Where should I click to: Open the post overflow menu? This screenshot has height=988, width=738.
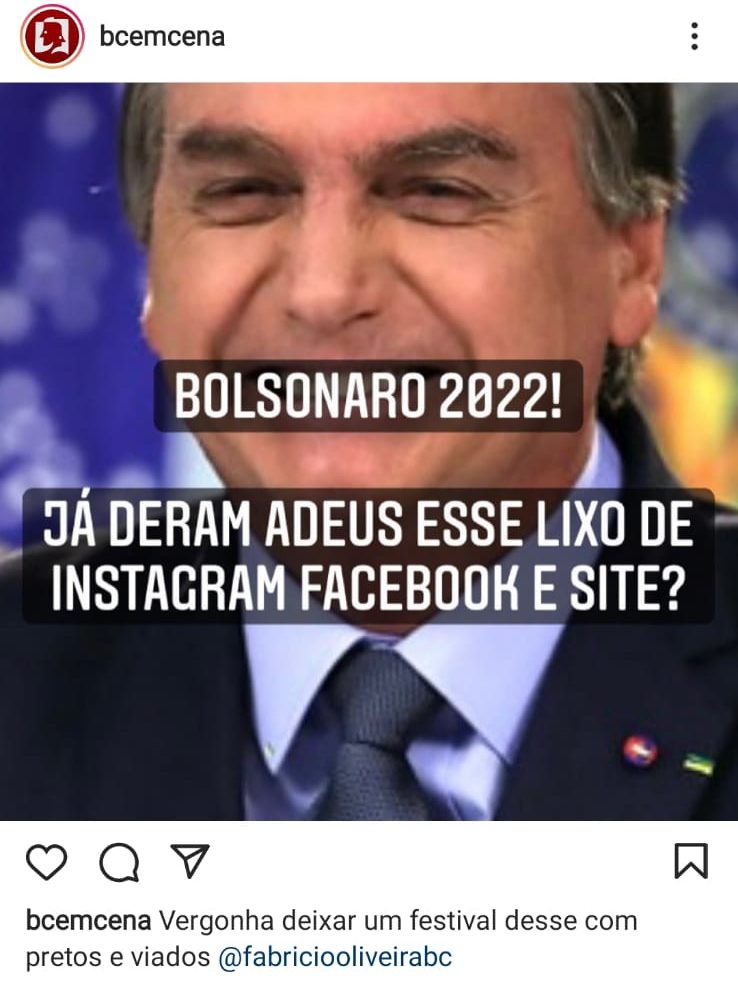pos(694,36)
